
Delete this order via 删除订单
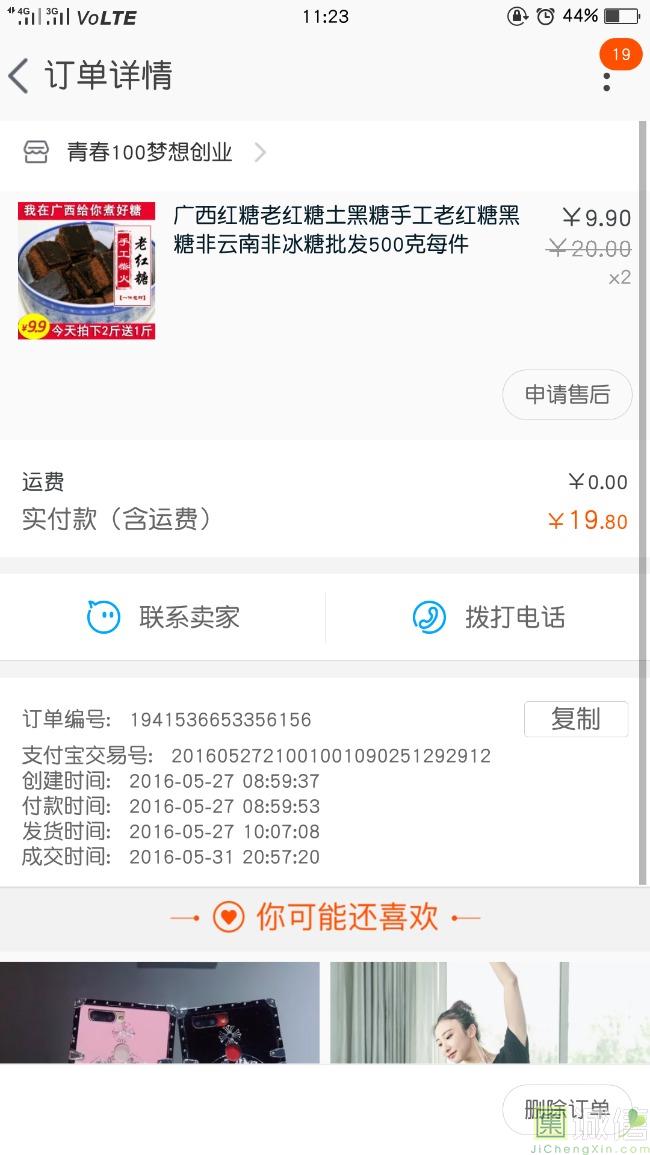(x=566, y=1108)
